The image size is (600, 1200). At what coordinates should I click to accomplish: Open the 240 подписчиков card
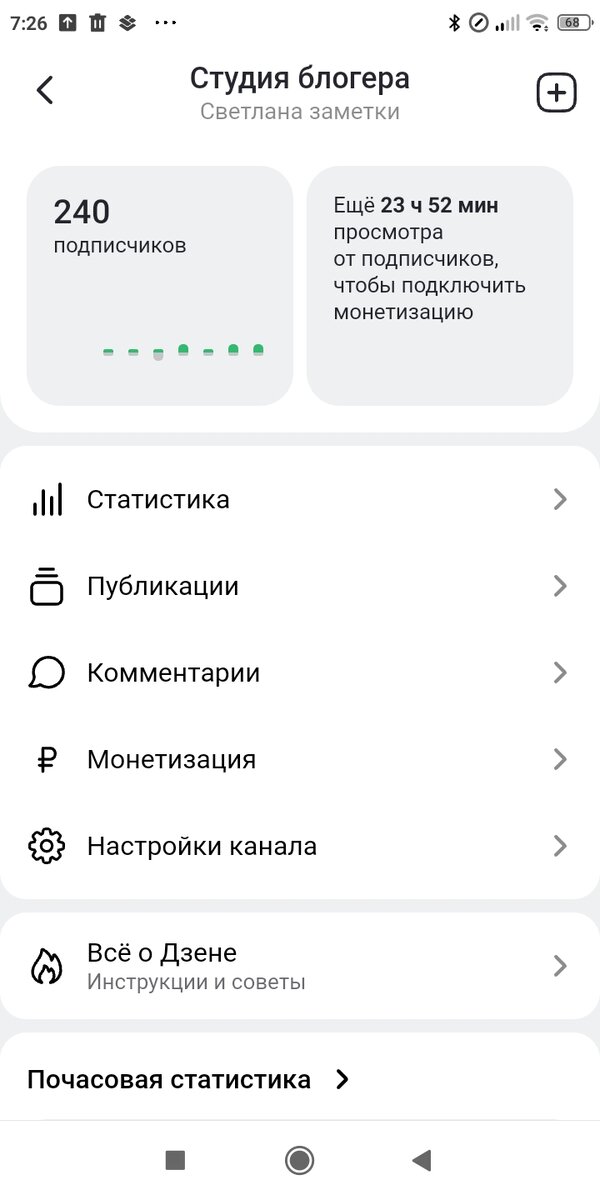click(159, 285)
